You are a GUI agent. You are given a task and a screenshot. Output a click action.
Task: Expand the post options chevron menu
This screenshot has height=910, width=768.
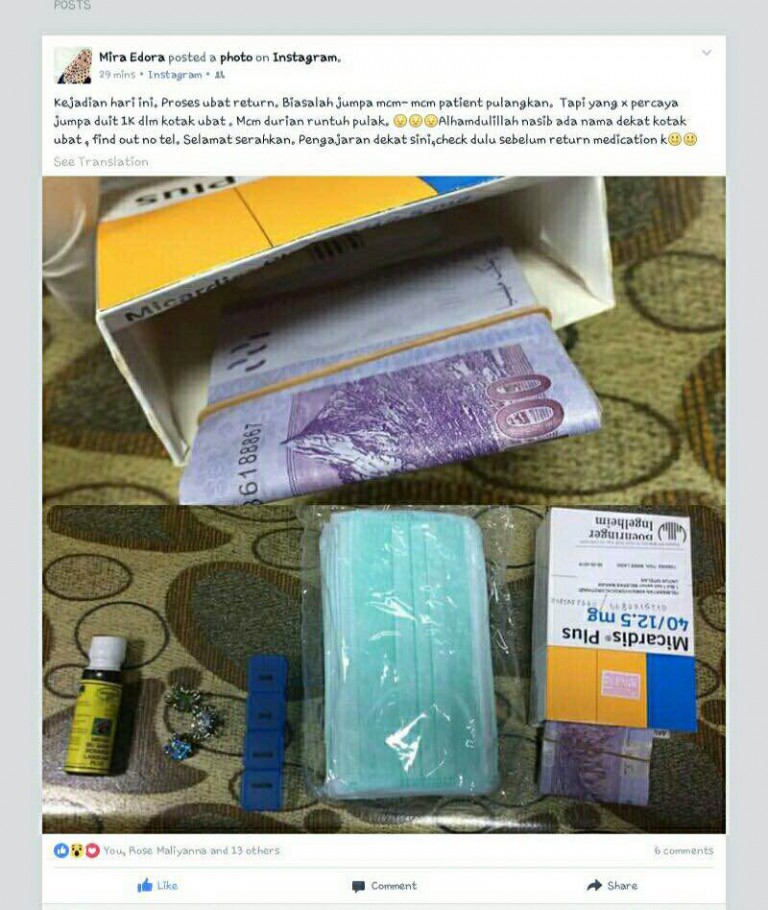(706, 53)
